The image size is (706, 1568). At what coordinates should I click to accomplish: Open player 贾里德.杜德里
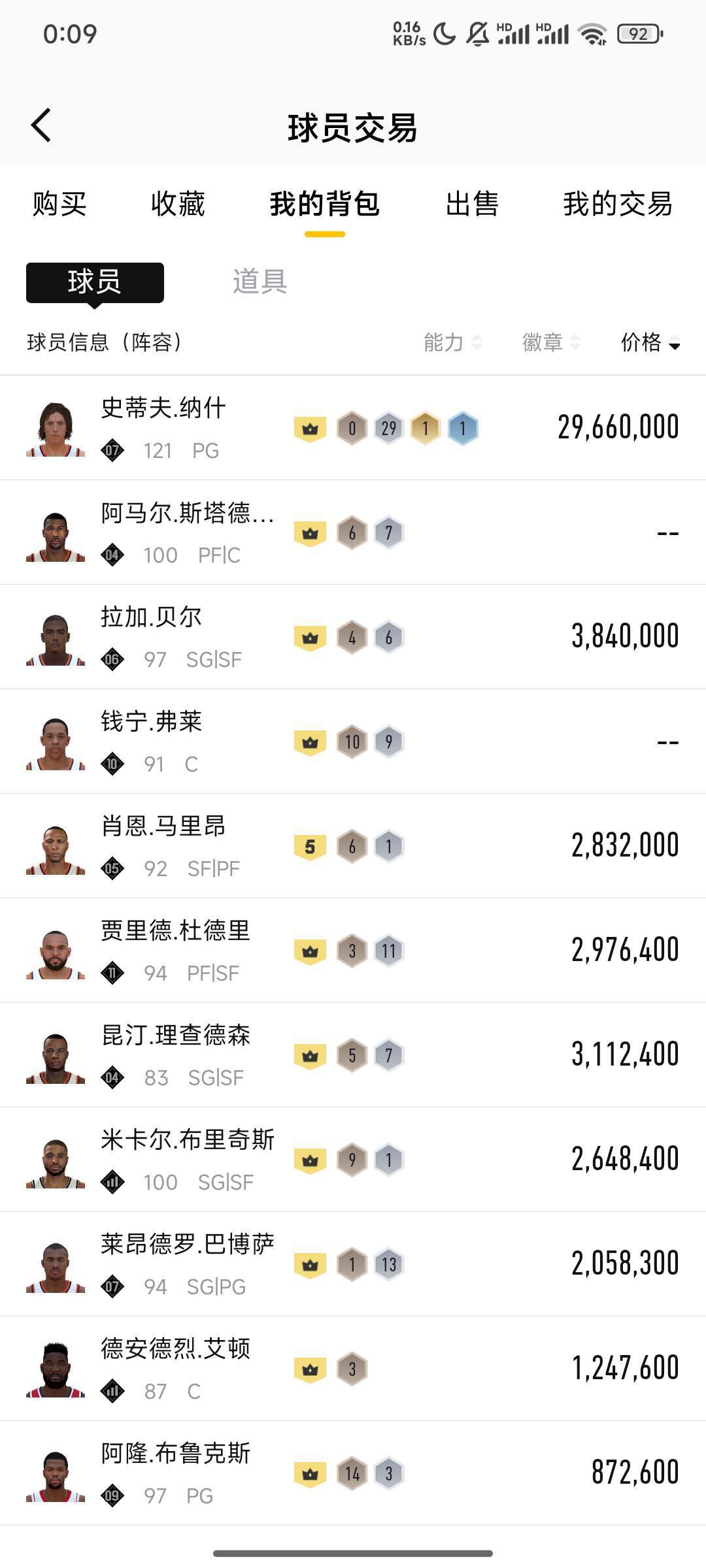pos(353,951)
